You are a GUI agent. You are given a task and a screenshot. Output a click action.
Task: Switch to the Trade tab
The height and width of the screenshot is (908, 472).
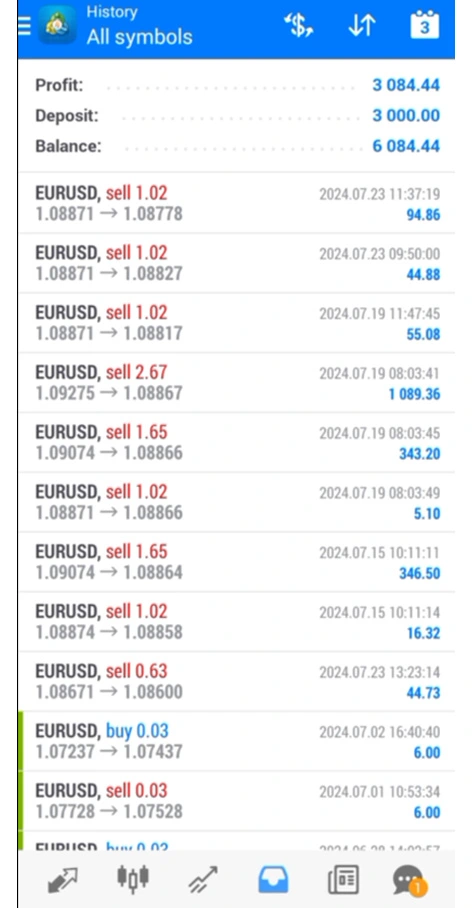coord(203,880)
